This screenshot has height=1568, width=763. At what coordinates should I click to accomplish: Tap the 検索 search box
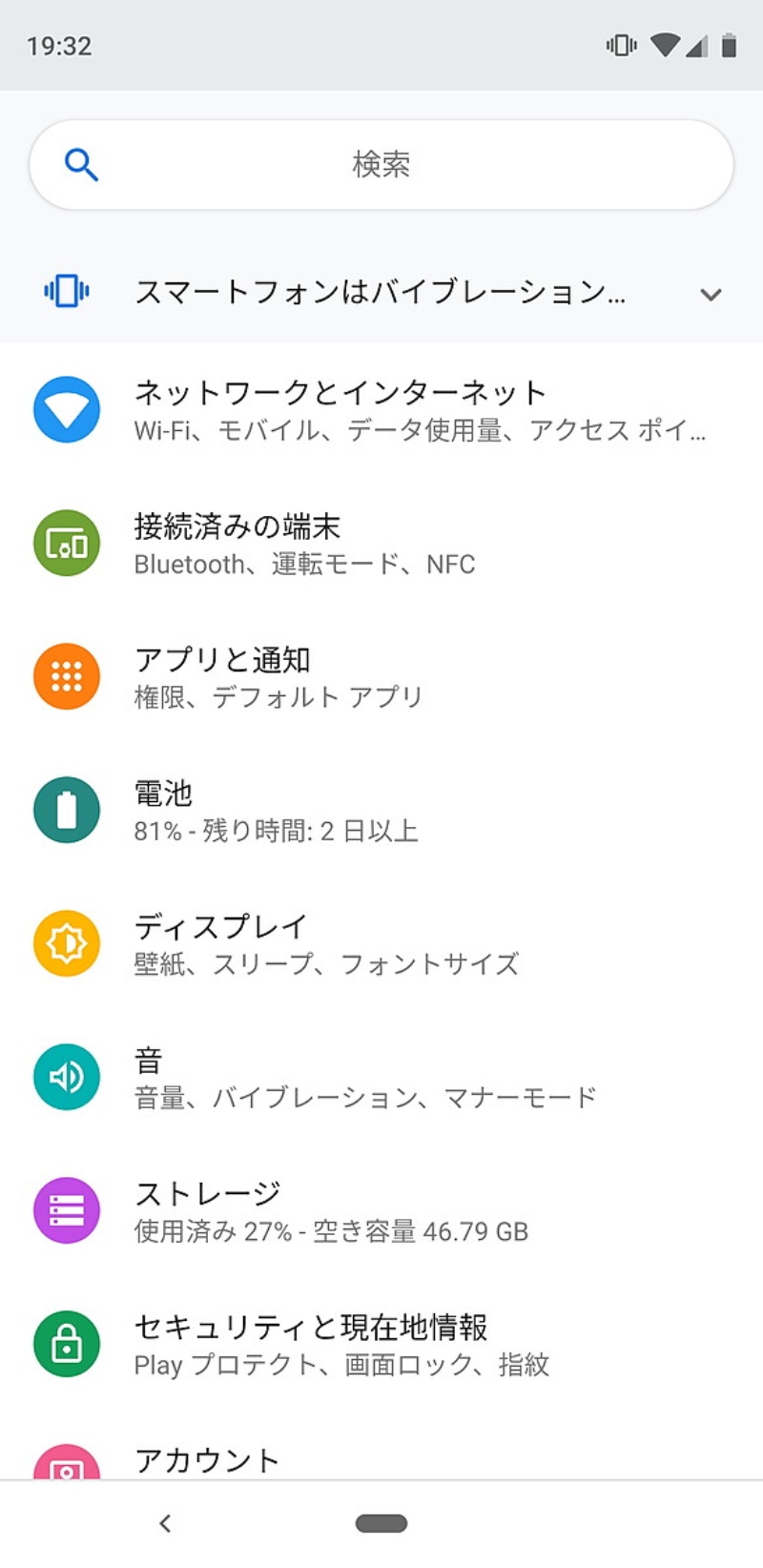click(381, 164)
